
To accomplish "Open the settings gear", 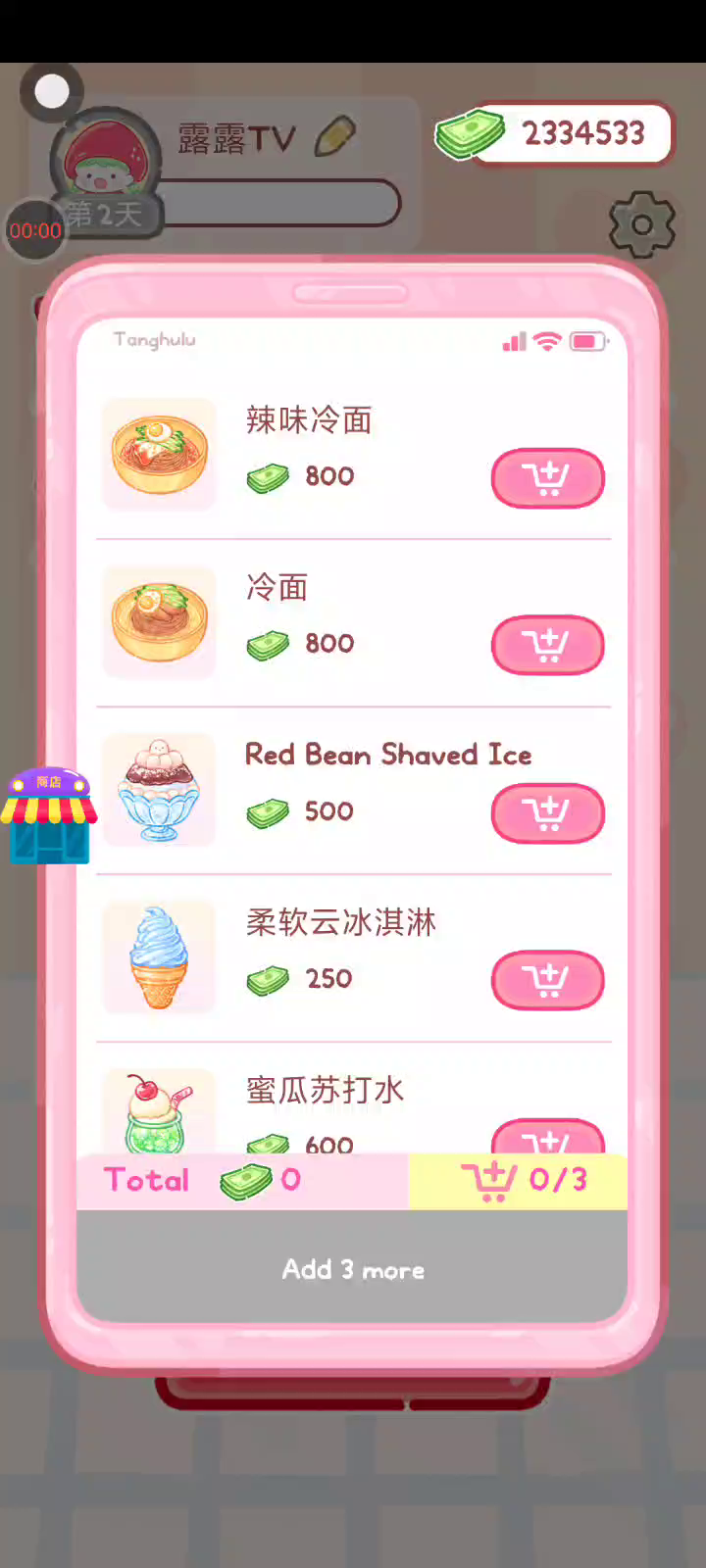I will tap(642, 225).
